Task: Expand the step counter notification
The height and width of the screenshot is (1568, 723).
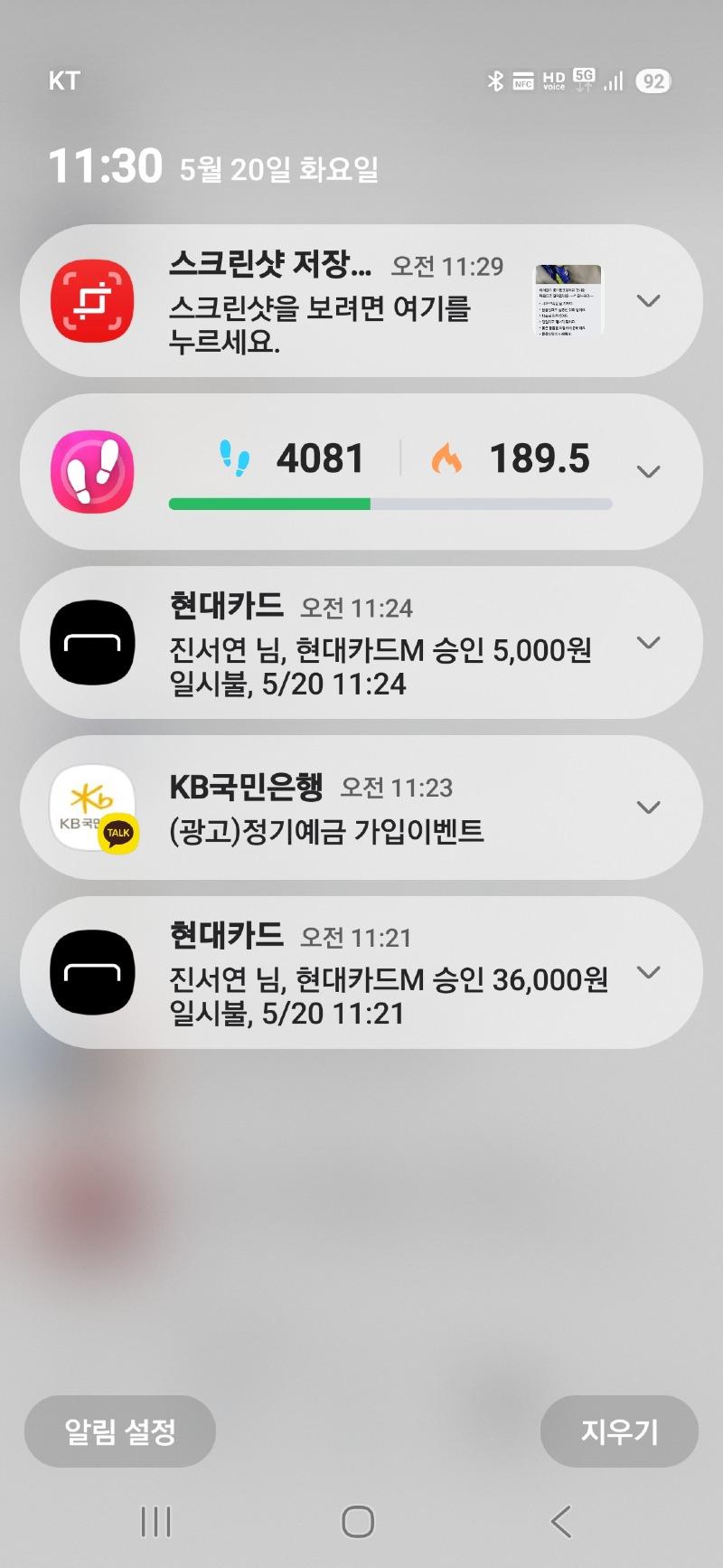Action: (x=648, y=471)
